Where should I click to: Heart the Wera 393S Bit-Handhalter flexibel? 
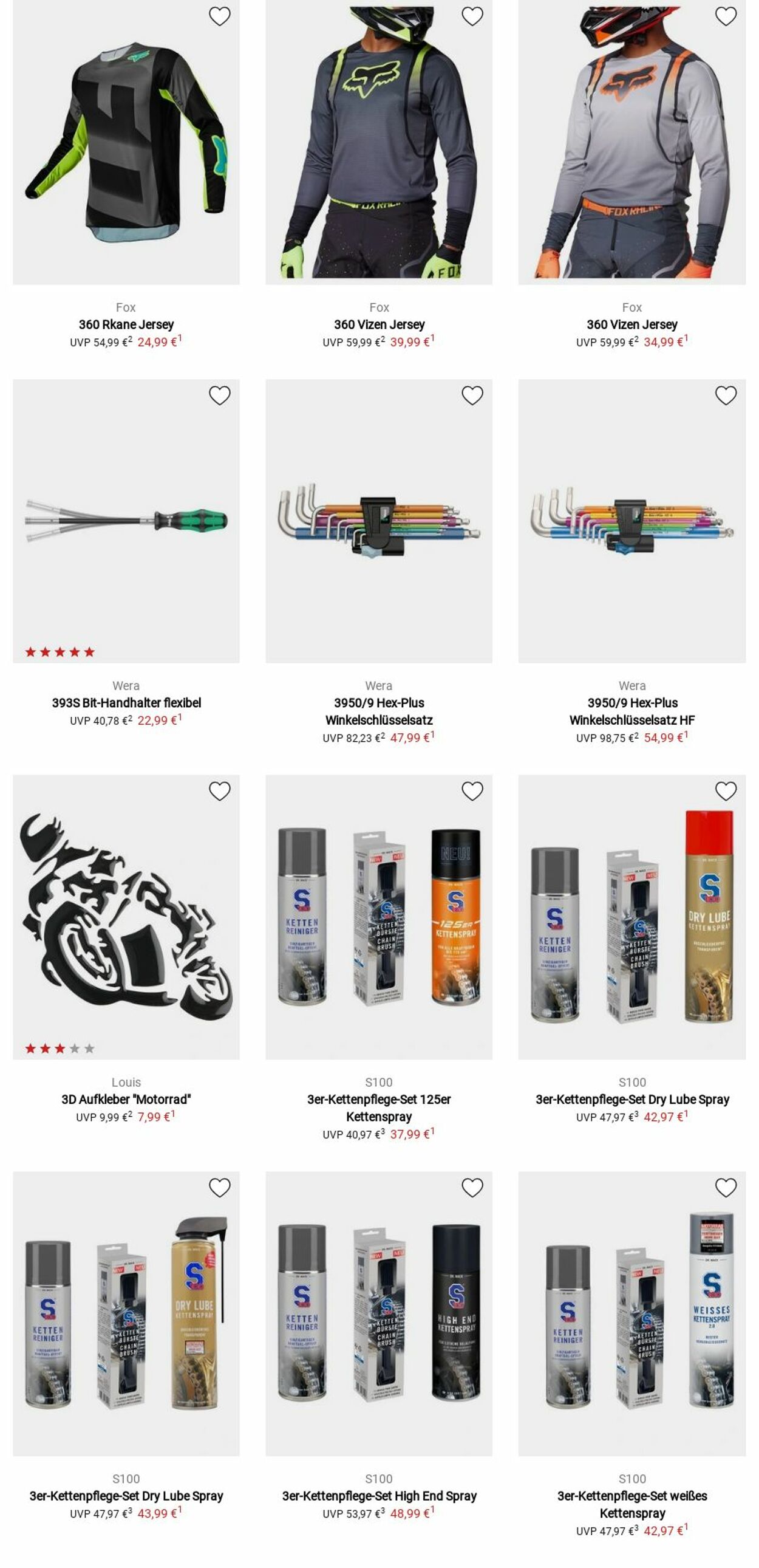[x=220, y=395]
